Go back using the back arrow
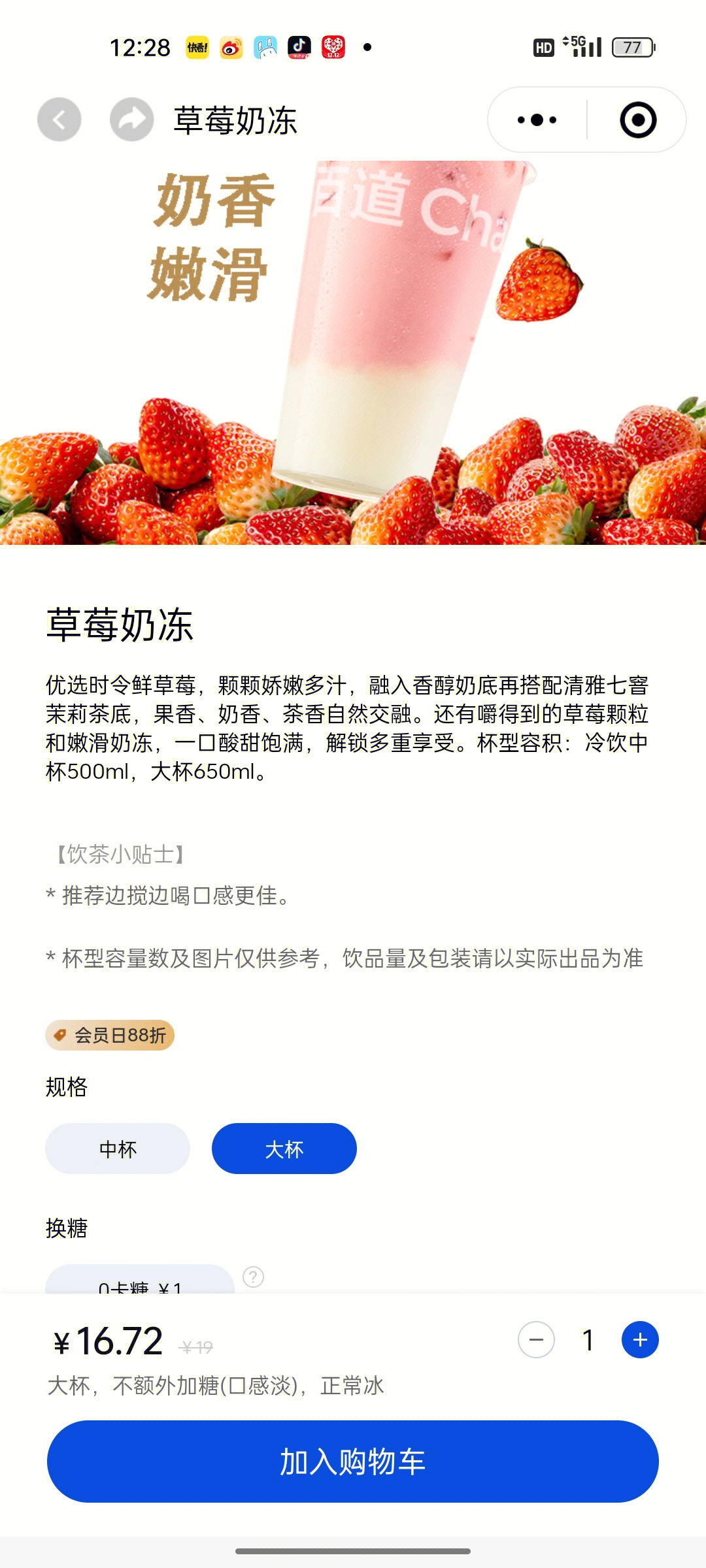706x1568 pixels. pos(59,120)
